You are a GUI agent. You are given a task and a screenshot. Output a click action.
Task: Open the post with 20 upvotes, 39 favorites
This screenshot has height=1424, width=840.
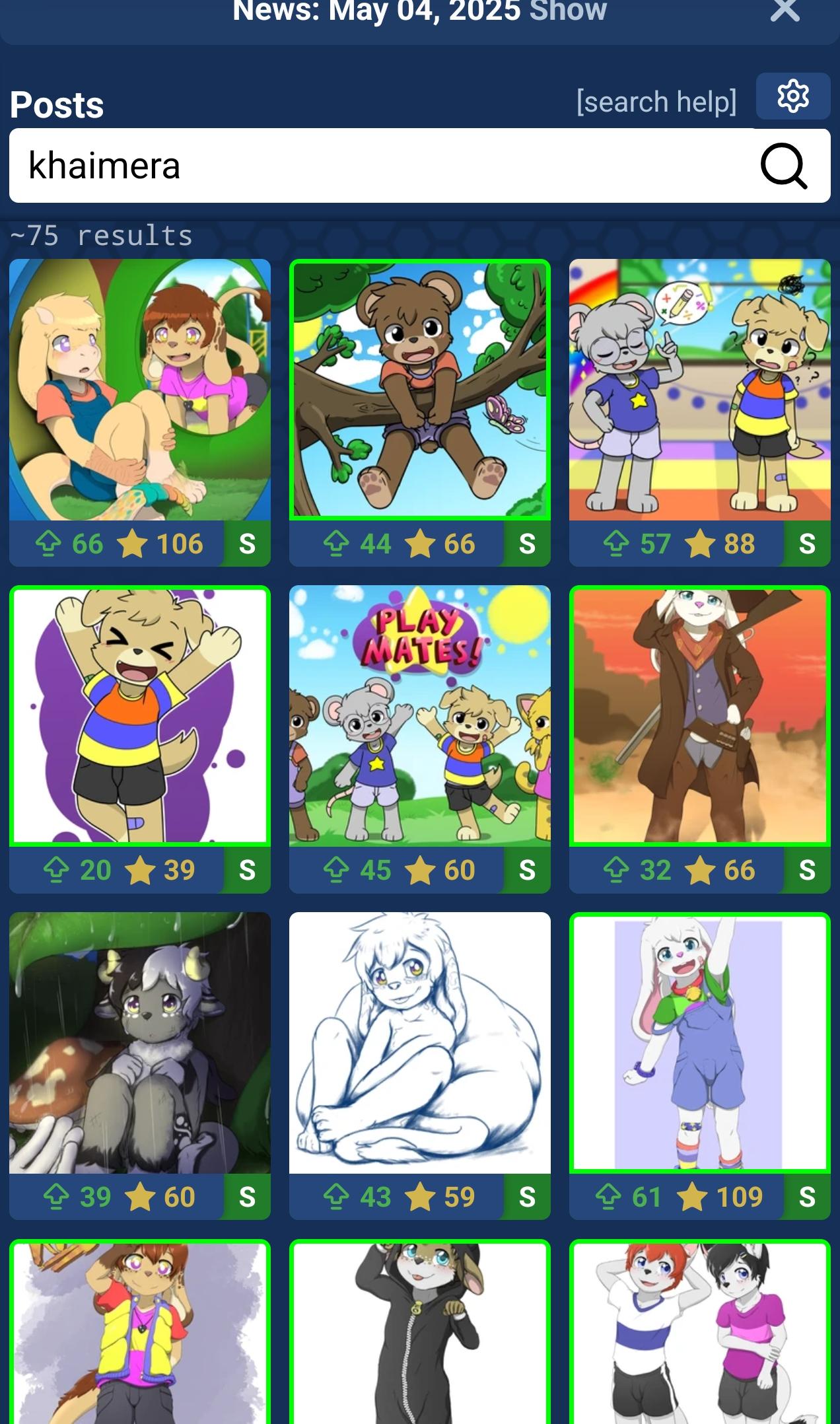pos(140,716)
